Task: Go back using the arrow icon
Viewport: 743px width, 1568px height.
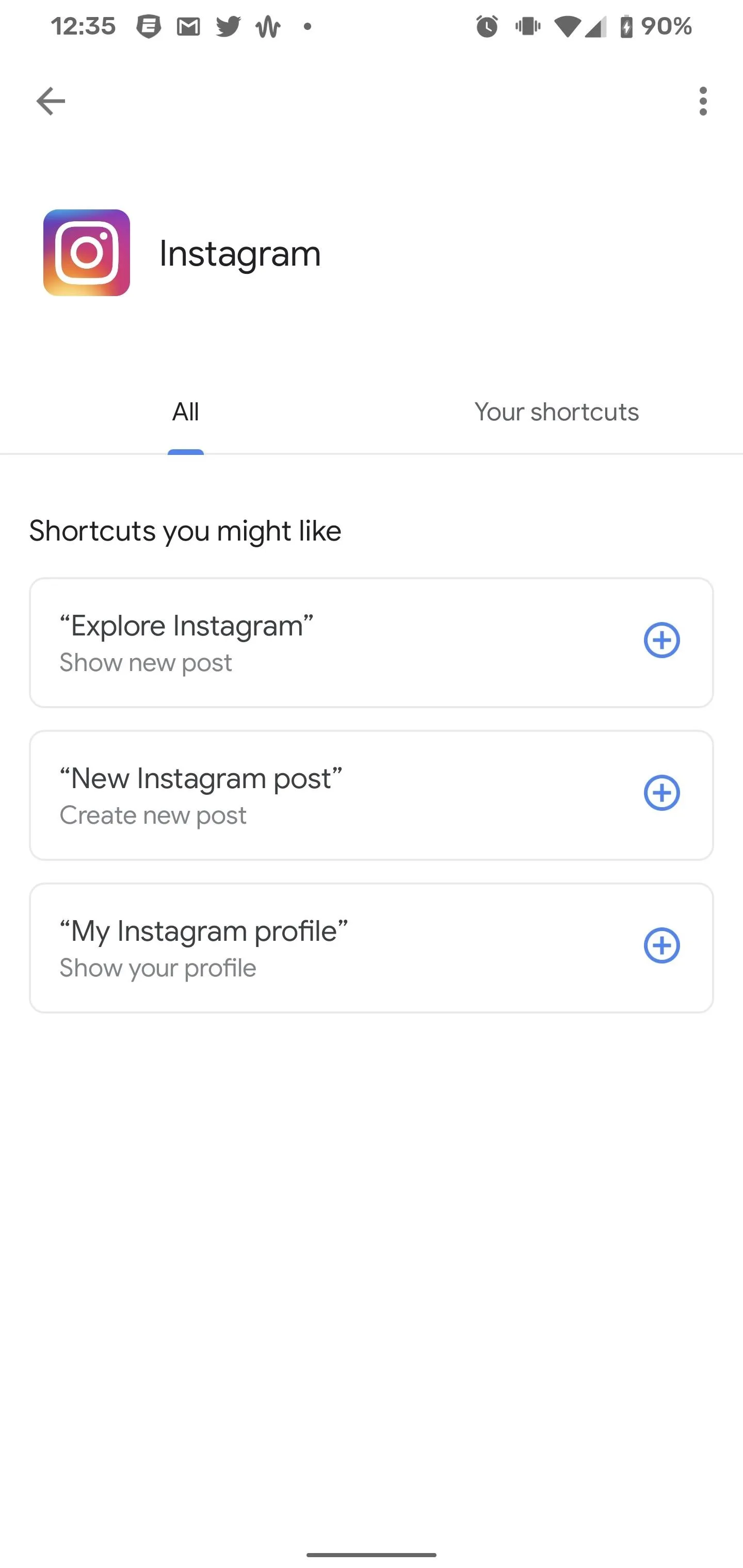Action: [x=51, y=101]
